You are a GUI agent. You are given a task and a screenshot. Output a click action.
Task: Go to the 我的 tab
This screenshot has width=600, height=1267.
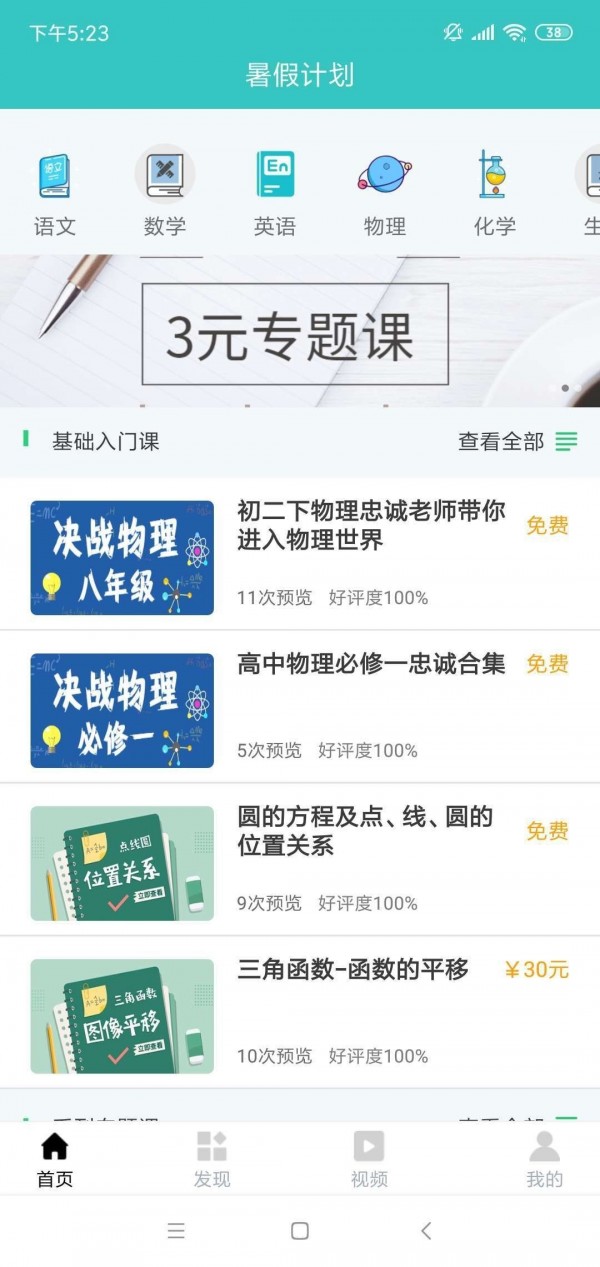(544, 1159)
